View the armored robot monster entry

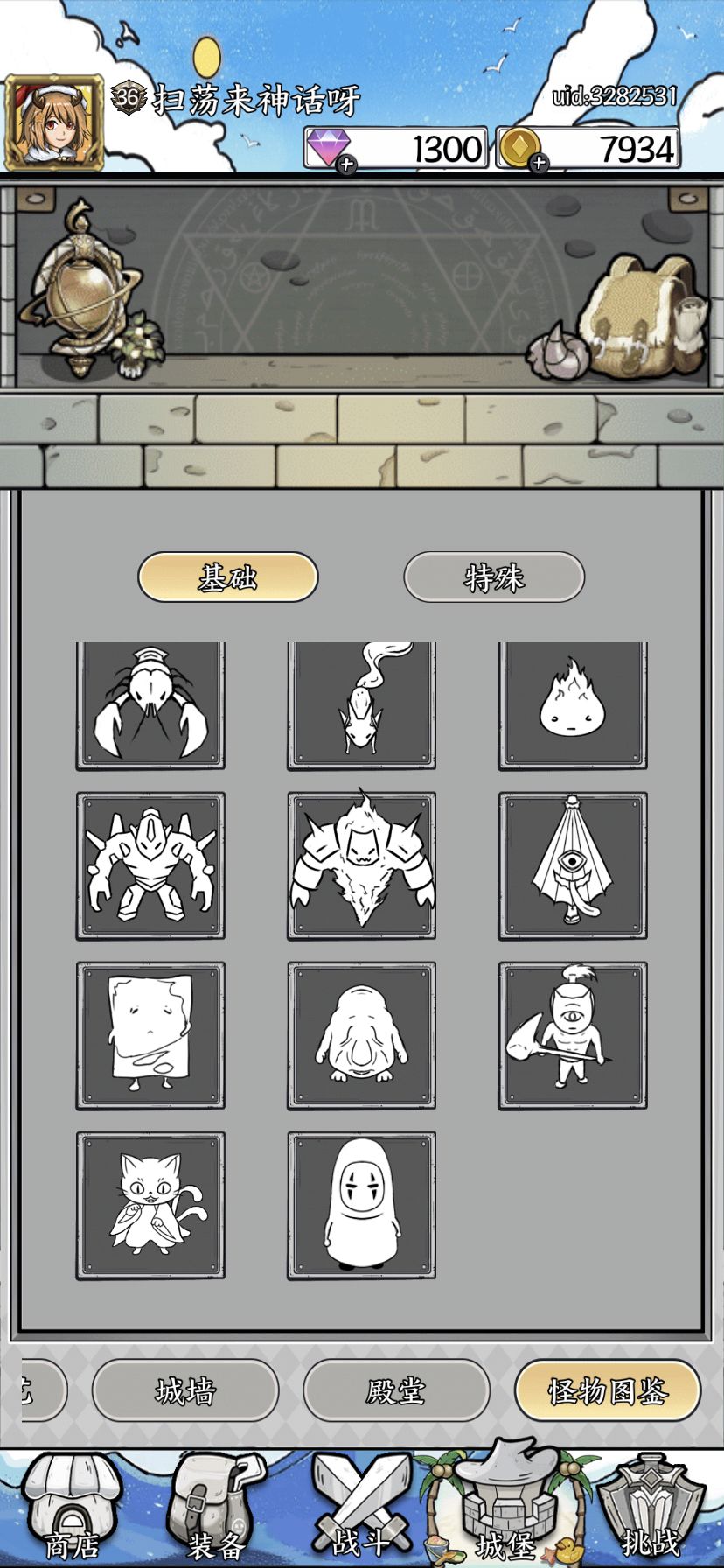[150, 866]
